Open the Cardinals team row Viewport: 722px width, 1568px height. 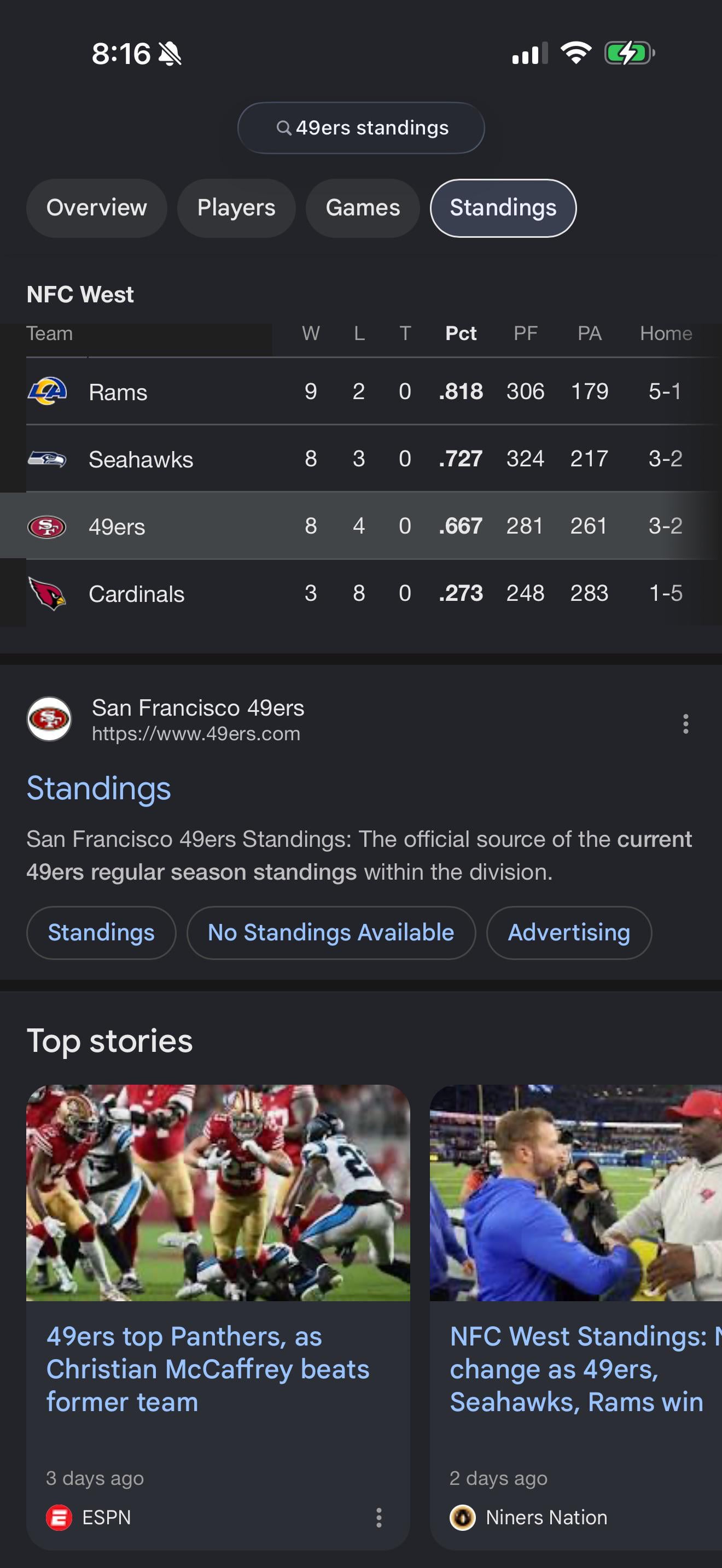coord(136,594)
